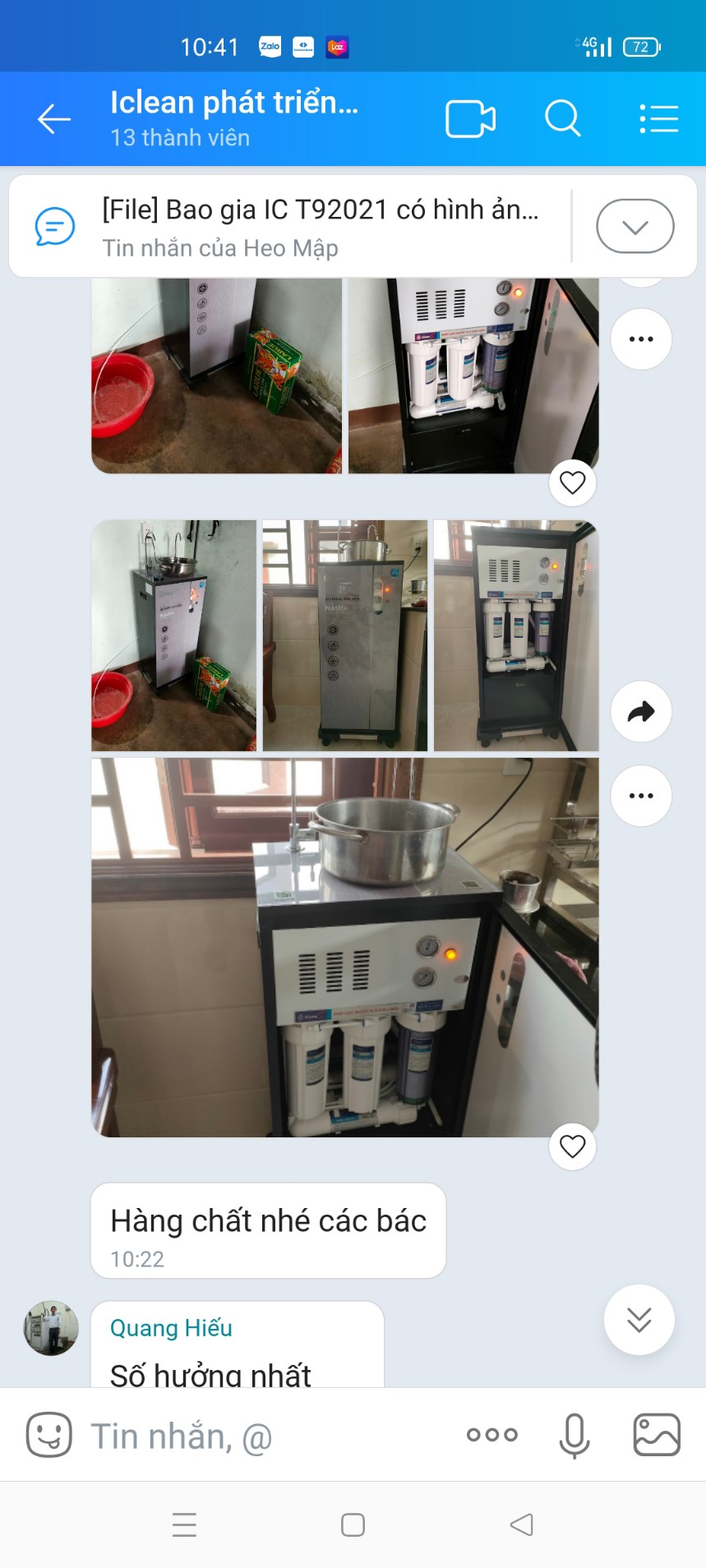Go back from the Iclean group chat

[x=54, y=119]
